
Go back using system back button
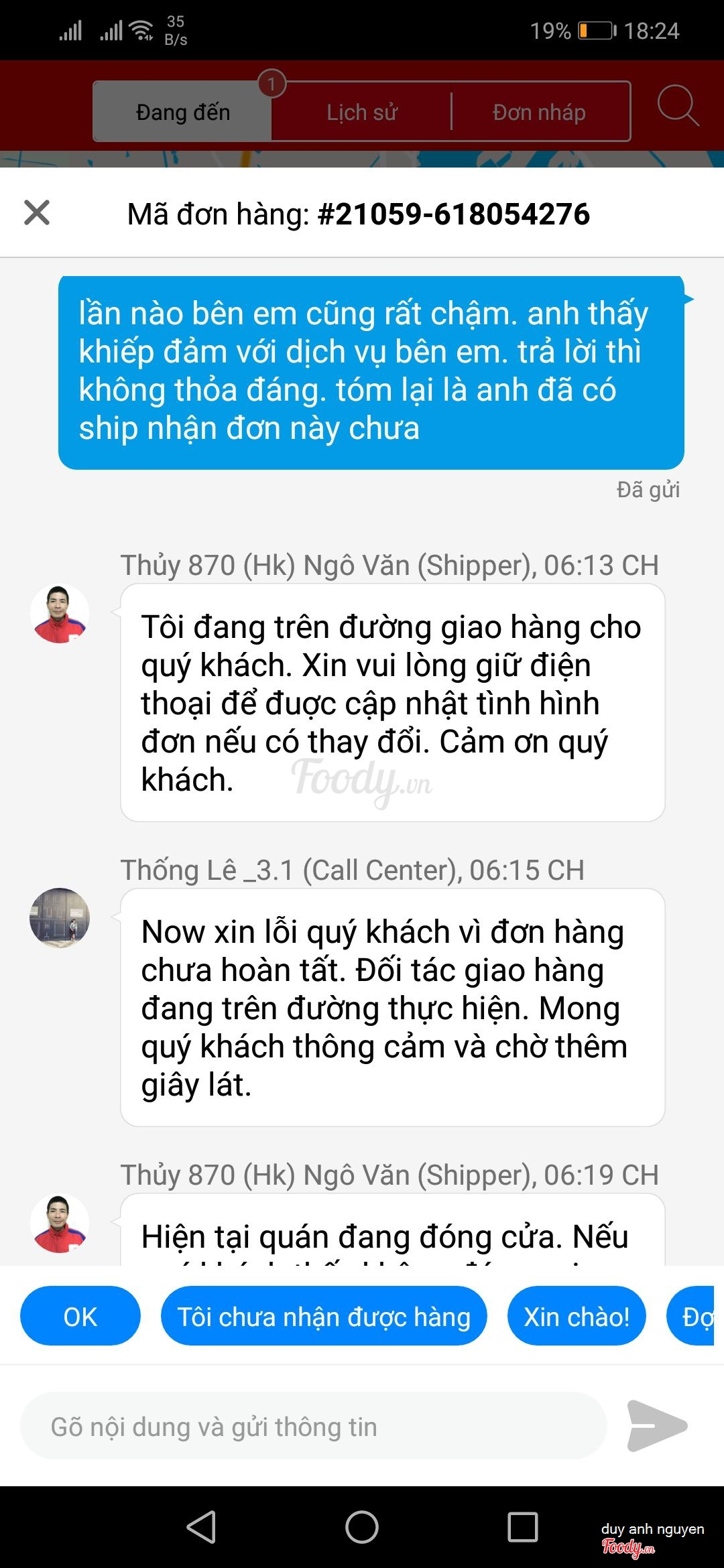click(201, 1527)
